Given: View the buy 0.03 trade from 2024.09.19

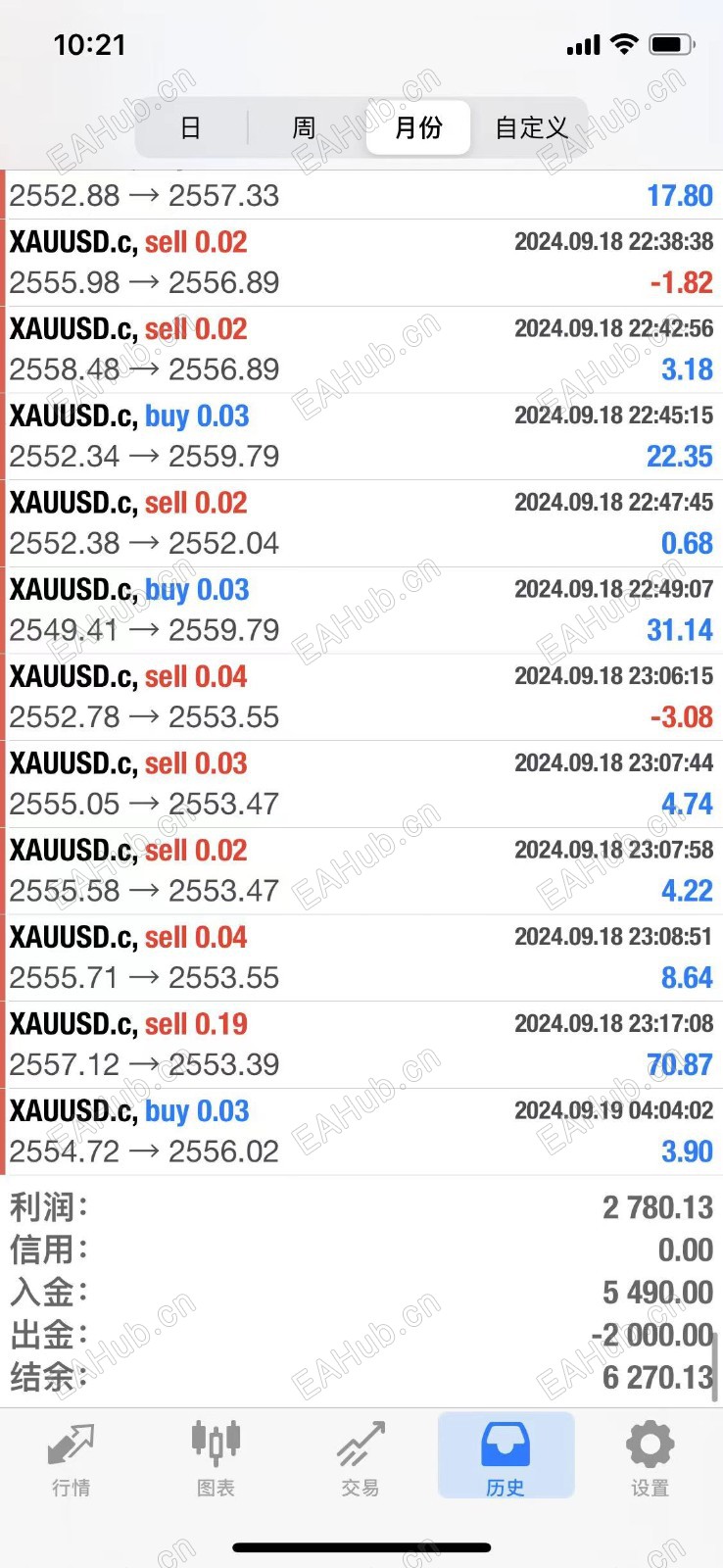Looking at the screenshot, I should pos(361,1131).
